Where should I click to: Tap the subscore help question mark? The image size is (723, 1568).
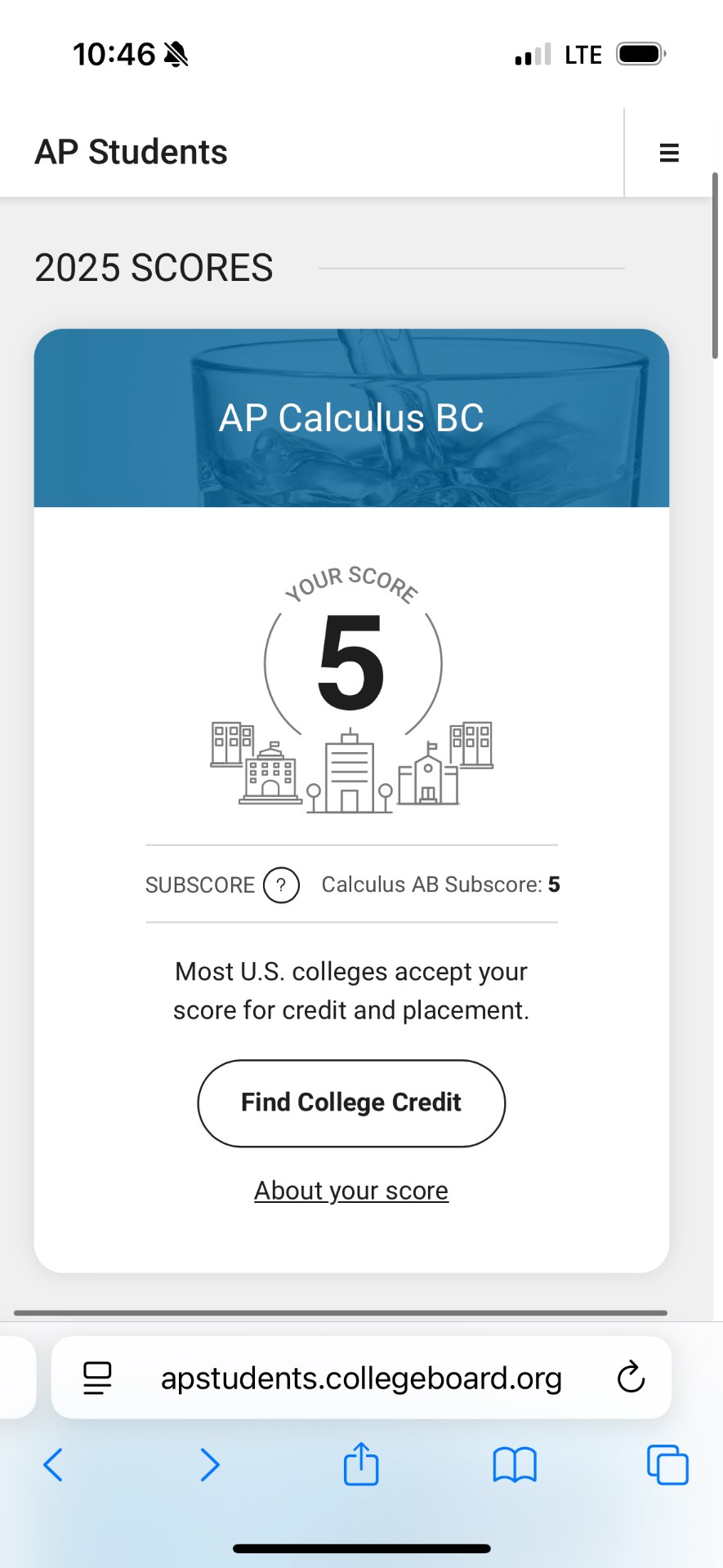281,885
